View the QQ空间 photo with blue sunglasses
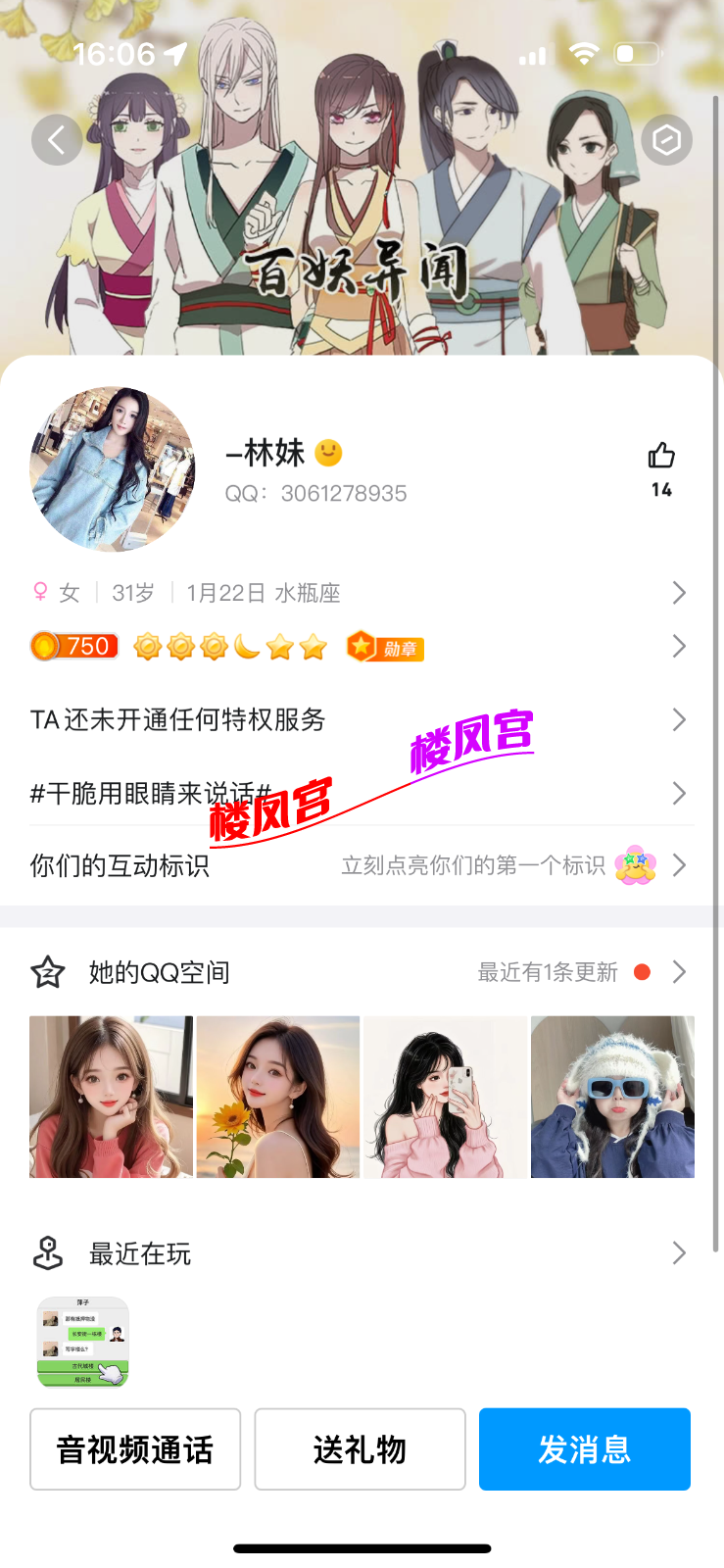Screen dimensions: 724x1568 click(612, 1097)
